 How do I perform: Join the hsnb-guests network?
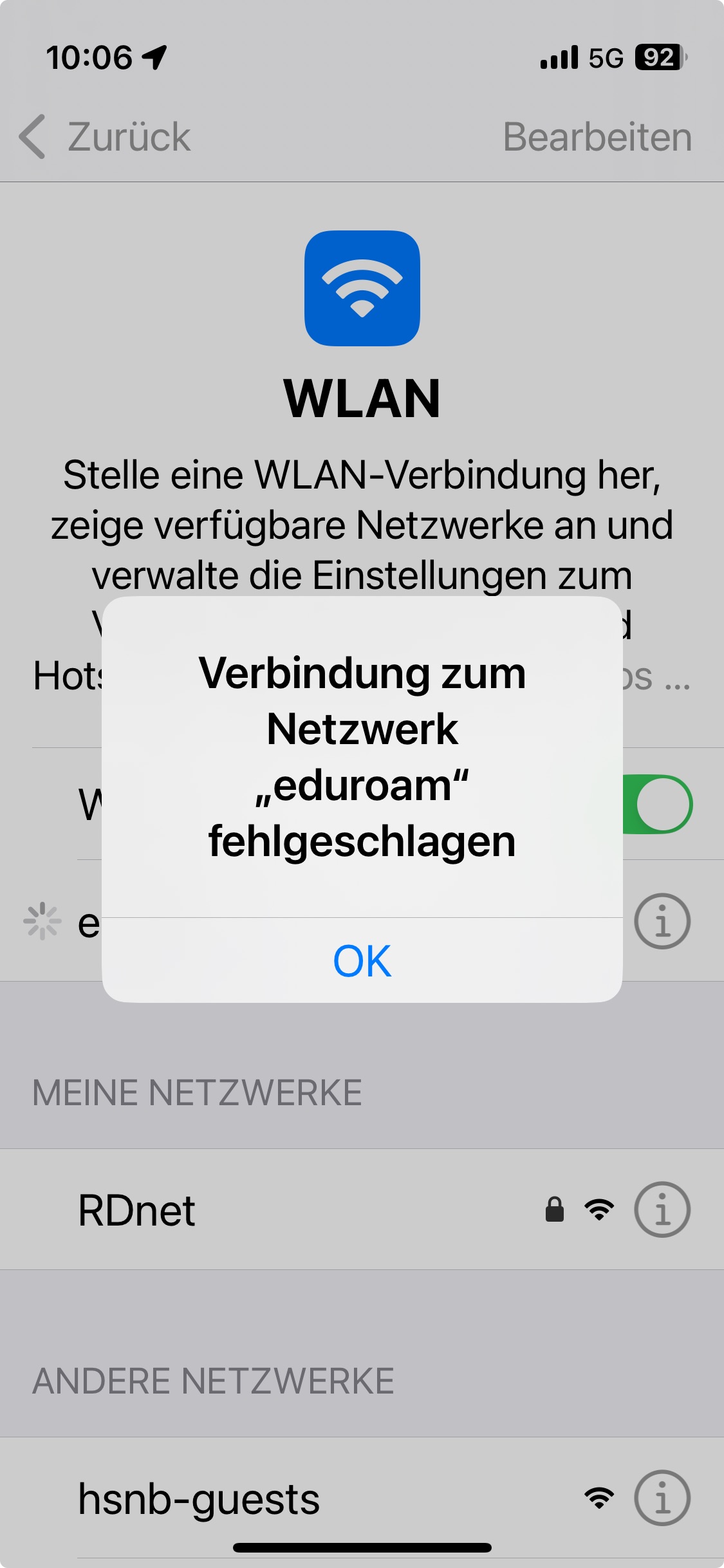pyautogui.click(x=362, y=1498)
